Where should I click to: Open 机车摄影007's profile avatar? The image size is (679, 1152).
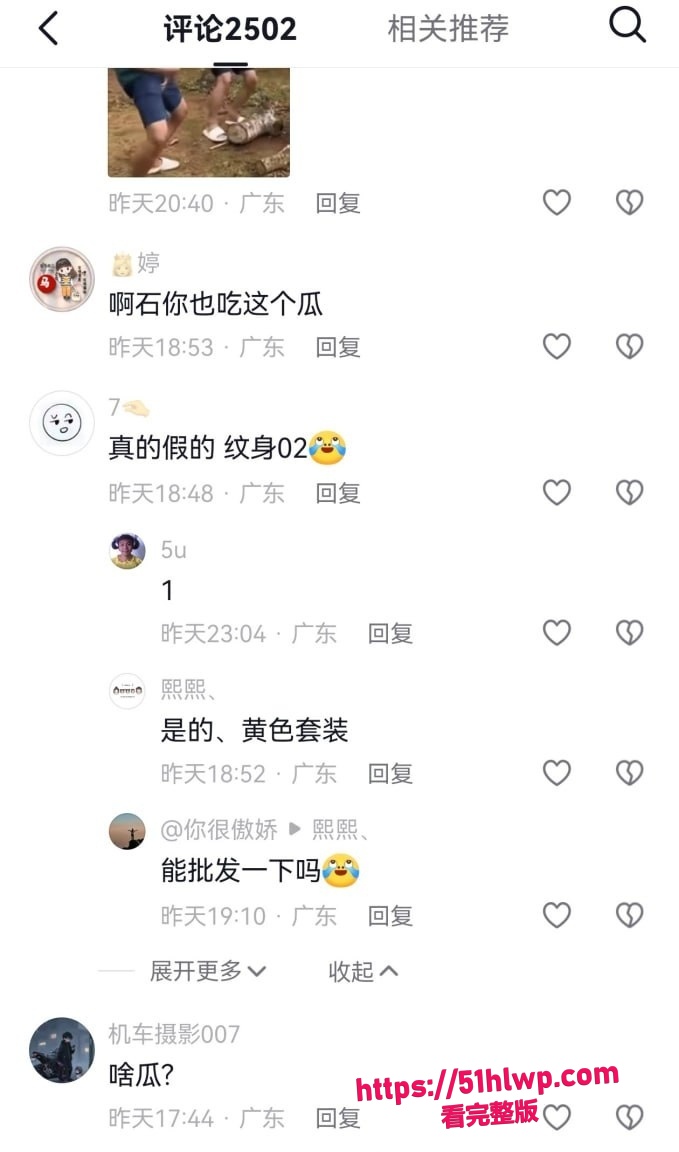62,1050
